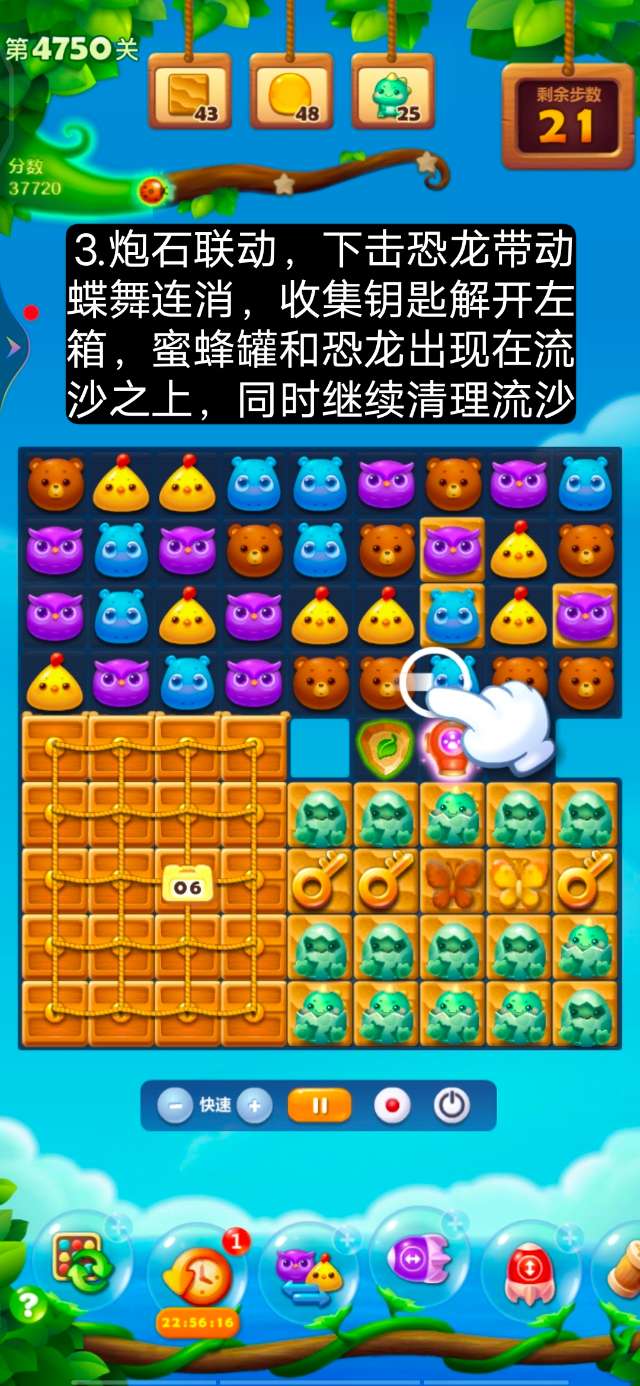Tap the red record button
Screen dimensions: 640x1386
click(x=392, y=1106)
